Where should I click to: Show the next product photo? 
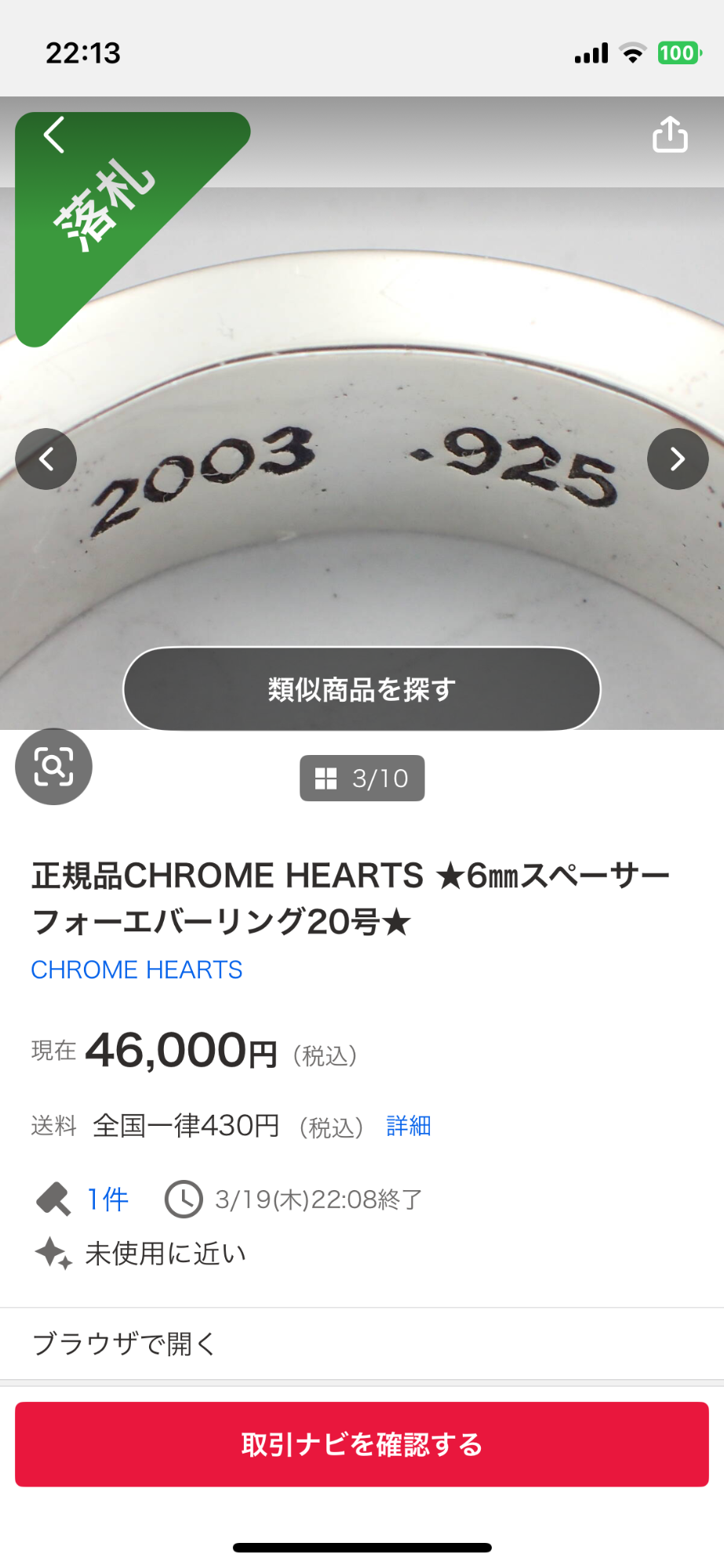coord(678,459)
